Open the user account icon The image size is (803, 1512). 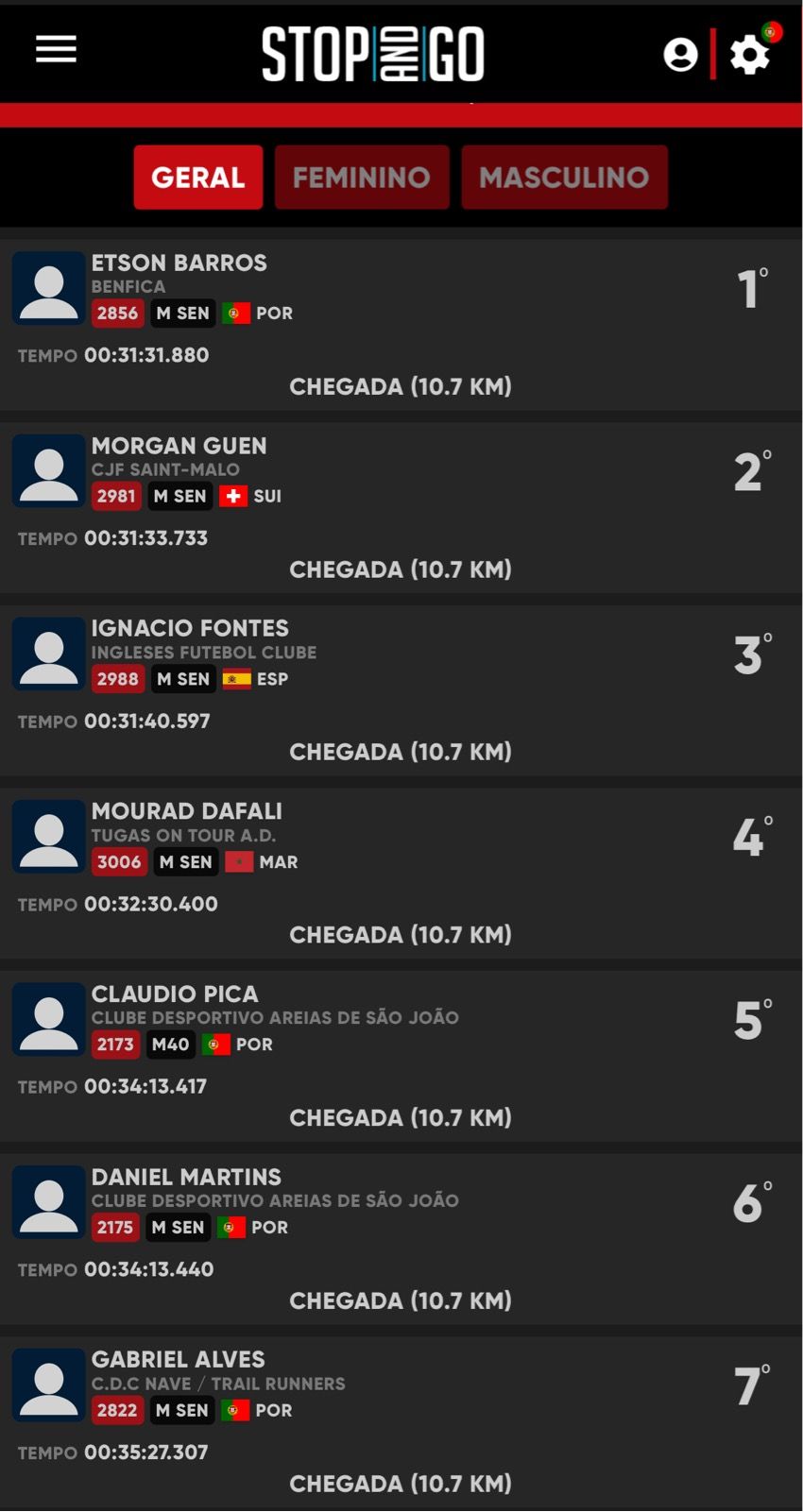(680, 55)
